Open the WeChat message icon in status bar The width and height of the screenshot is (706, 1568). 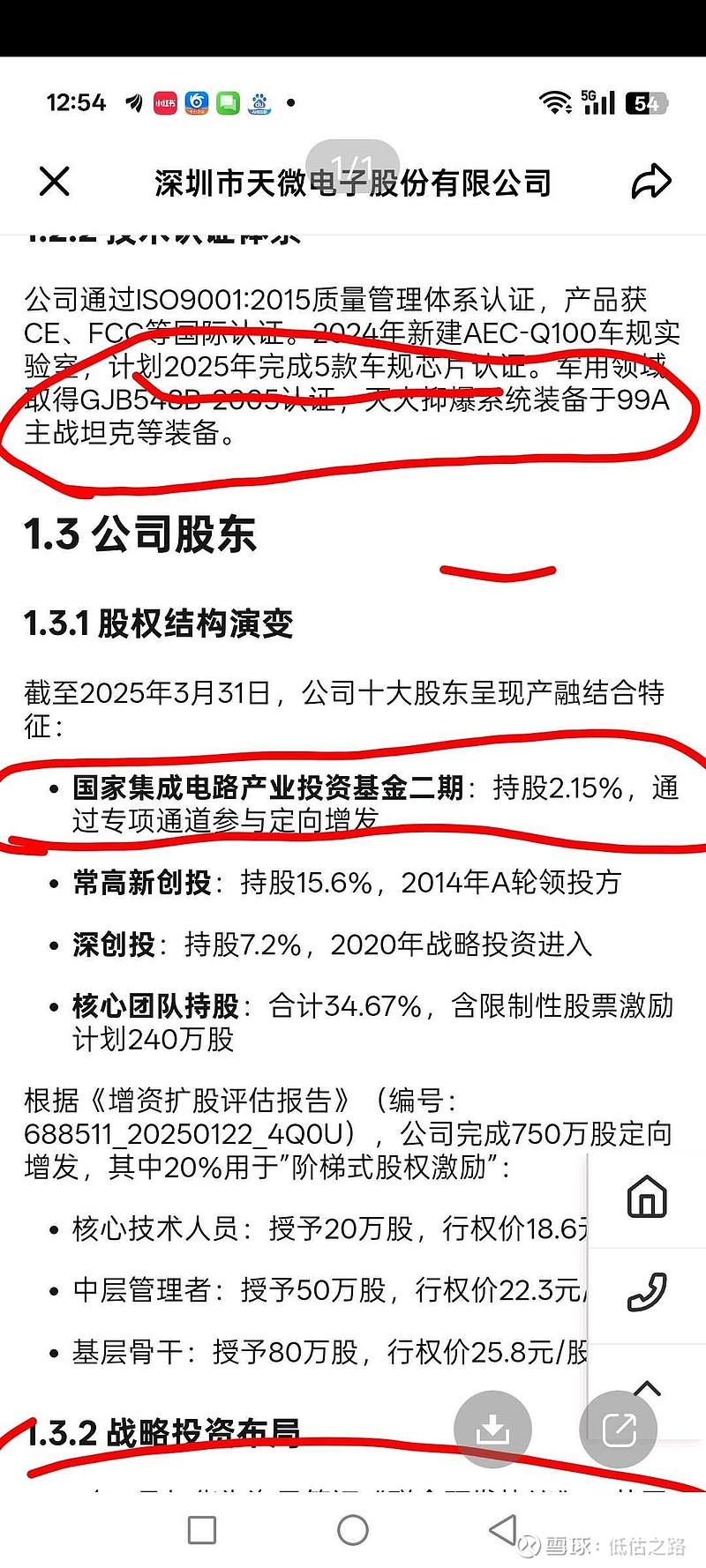pyautogui.click(x=229, y=103)
